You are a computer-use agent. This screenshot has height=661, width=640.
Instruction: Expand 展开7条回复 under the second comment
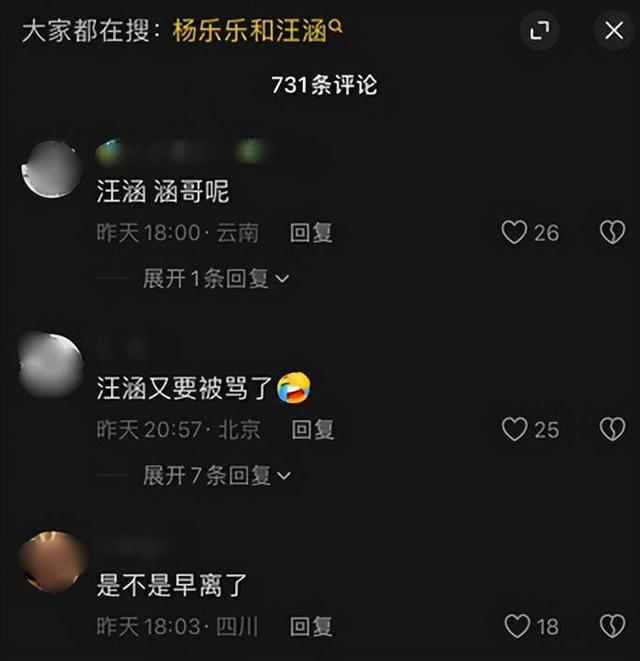tap(215, 476)
